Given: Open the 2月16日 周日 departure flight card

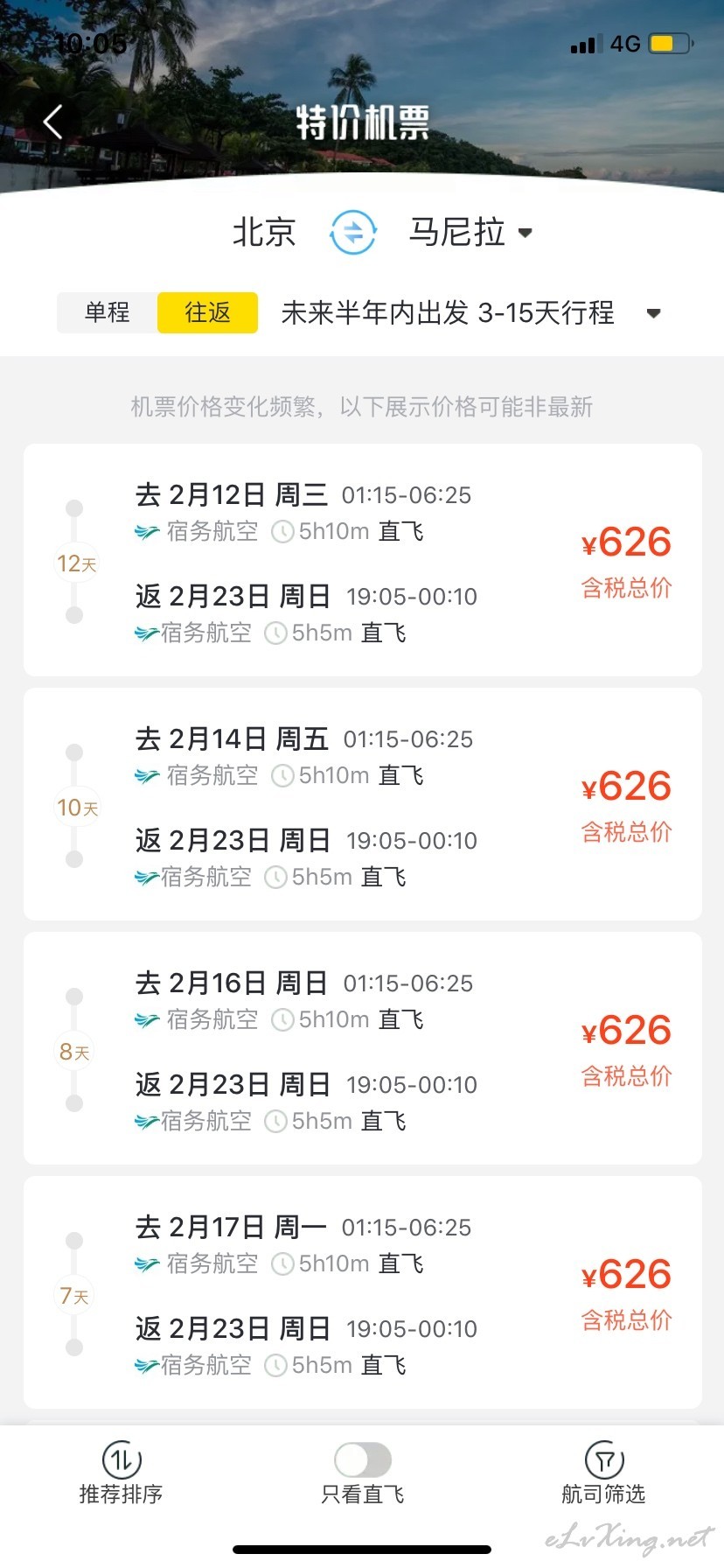Looking at the screenshot, I should click(x=362, y=1048).
